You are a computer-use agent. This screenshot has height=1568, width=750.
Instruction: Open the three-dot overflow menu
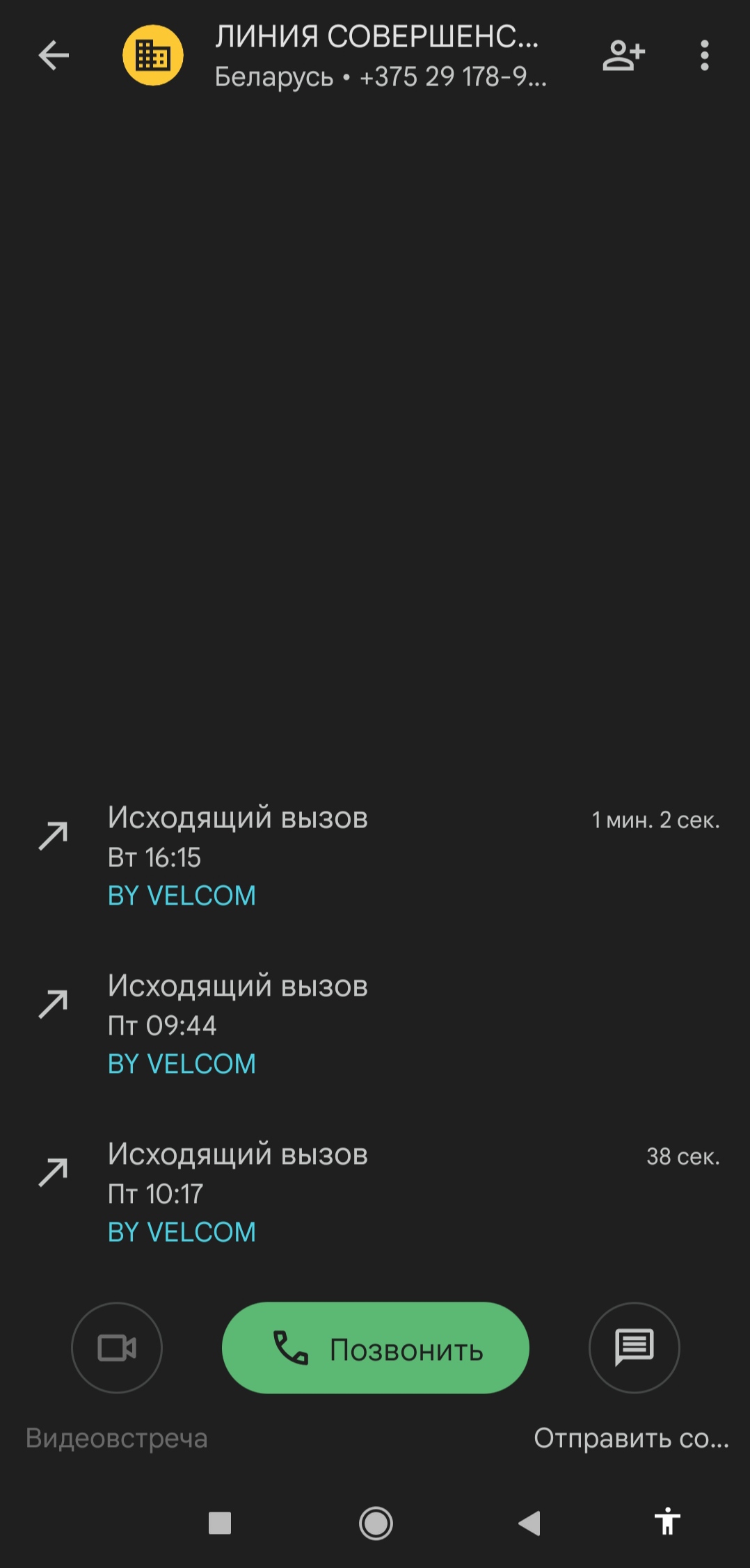click(x=704, y=56)
